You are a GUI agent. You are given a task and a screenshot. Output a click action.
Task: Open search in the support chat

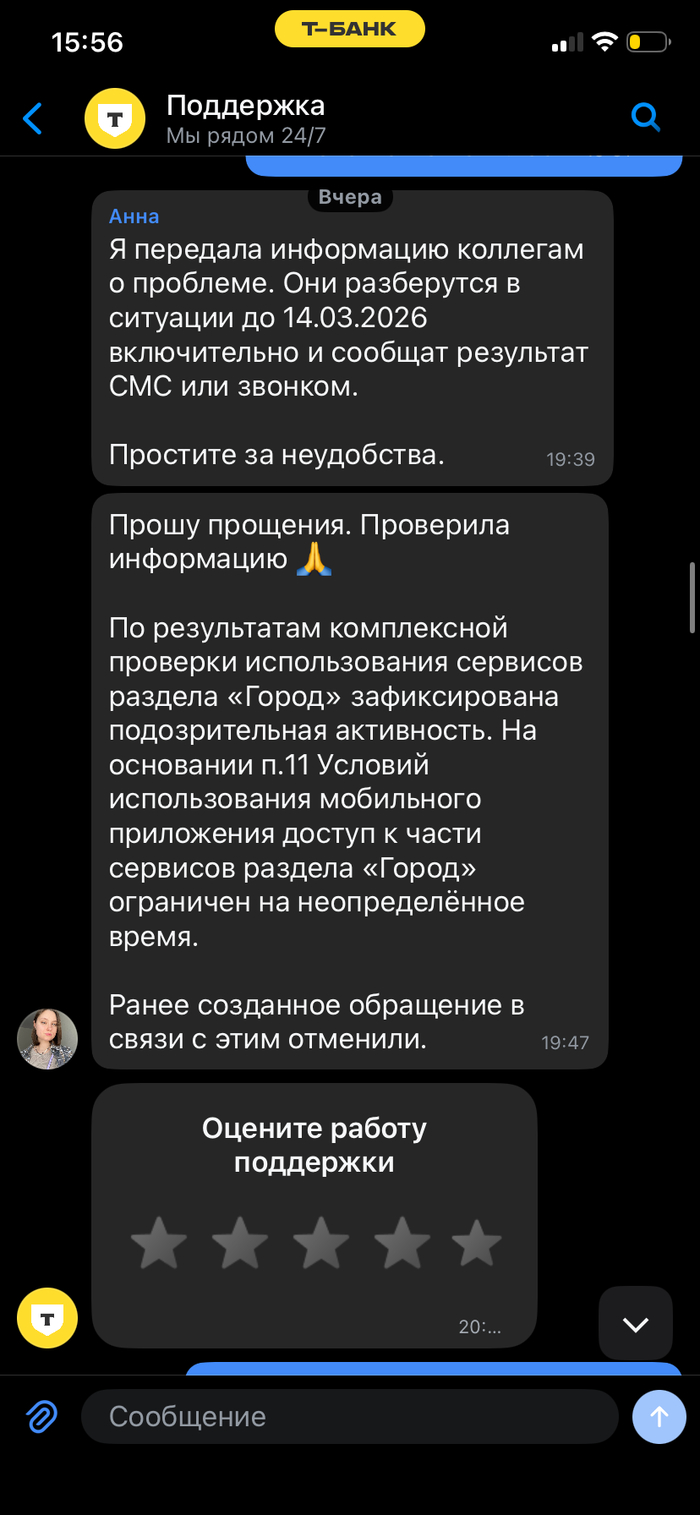(x=646, y=118)
